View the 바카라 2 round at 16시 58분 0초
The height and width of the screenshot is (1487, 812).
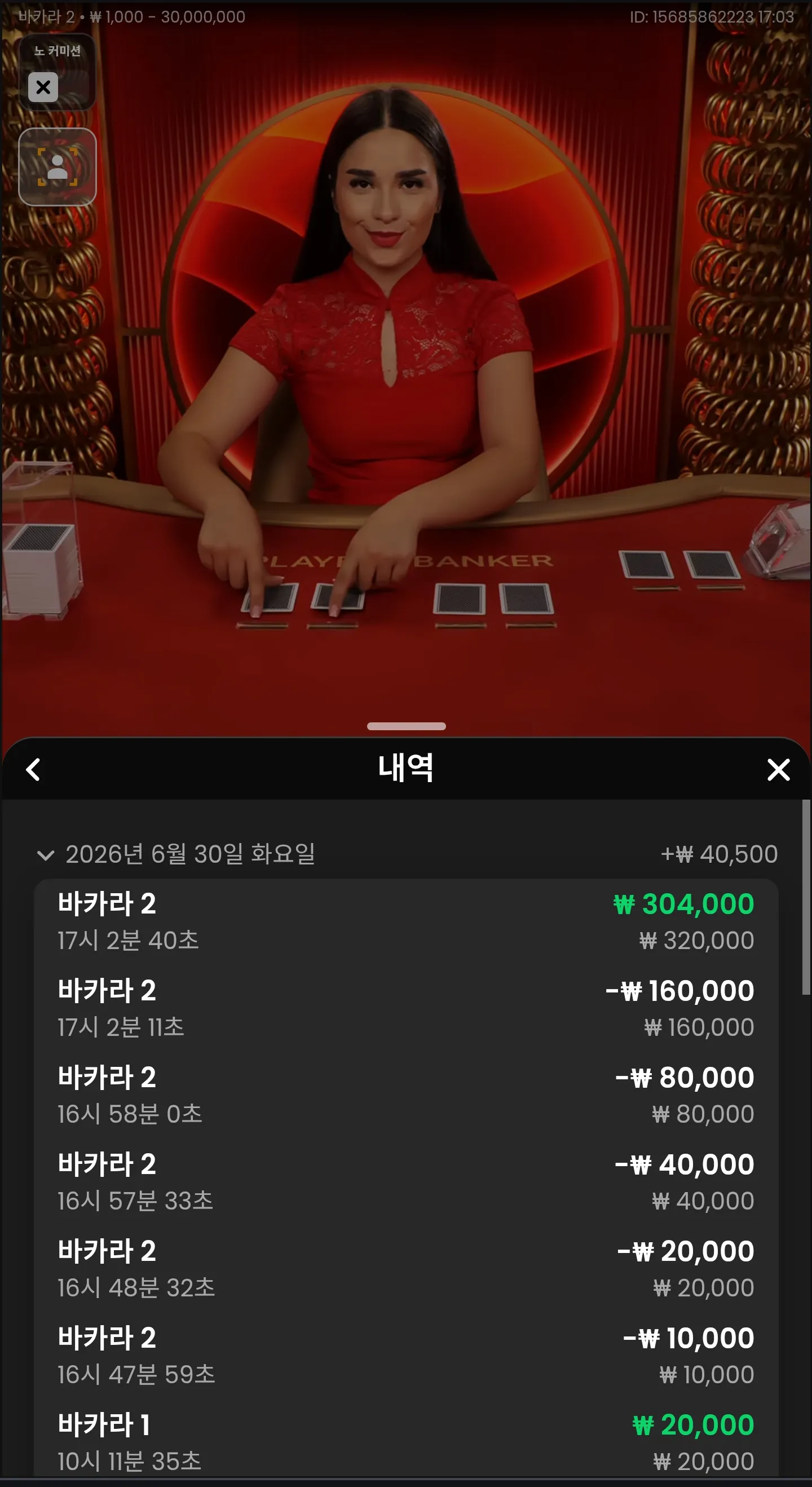tap(405, 1095)
